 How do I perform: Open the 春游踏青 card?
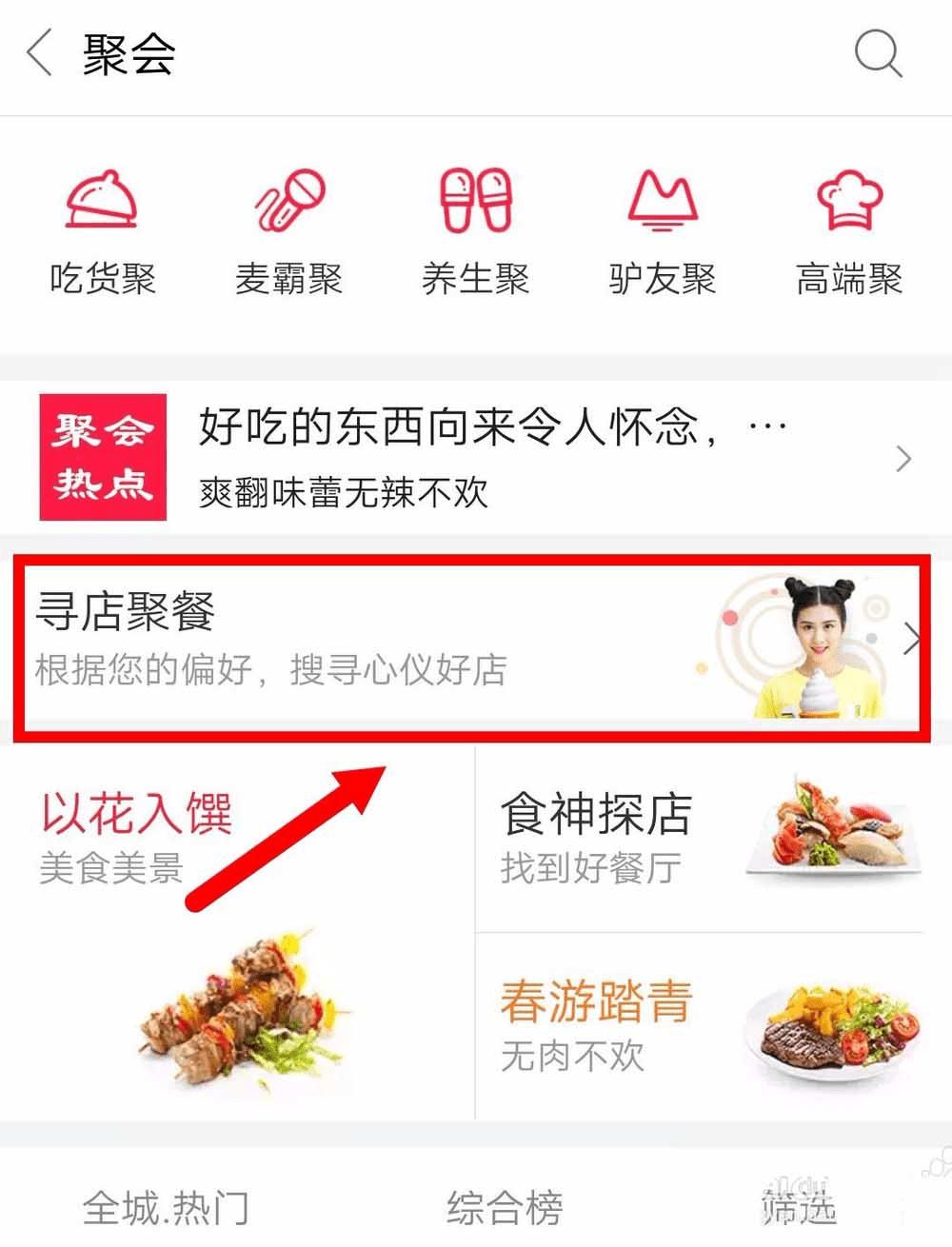700,1026
